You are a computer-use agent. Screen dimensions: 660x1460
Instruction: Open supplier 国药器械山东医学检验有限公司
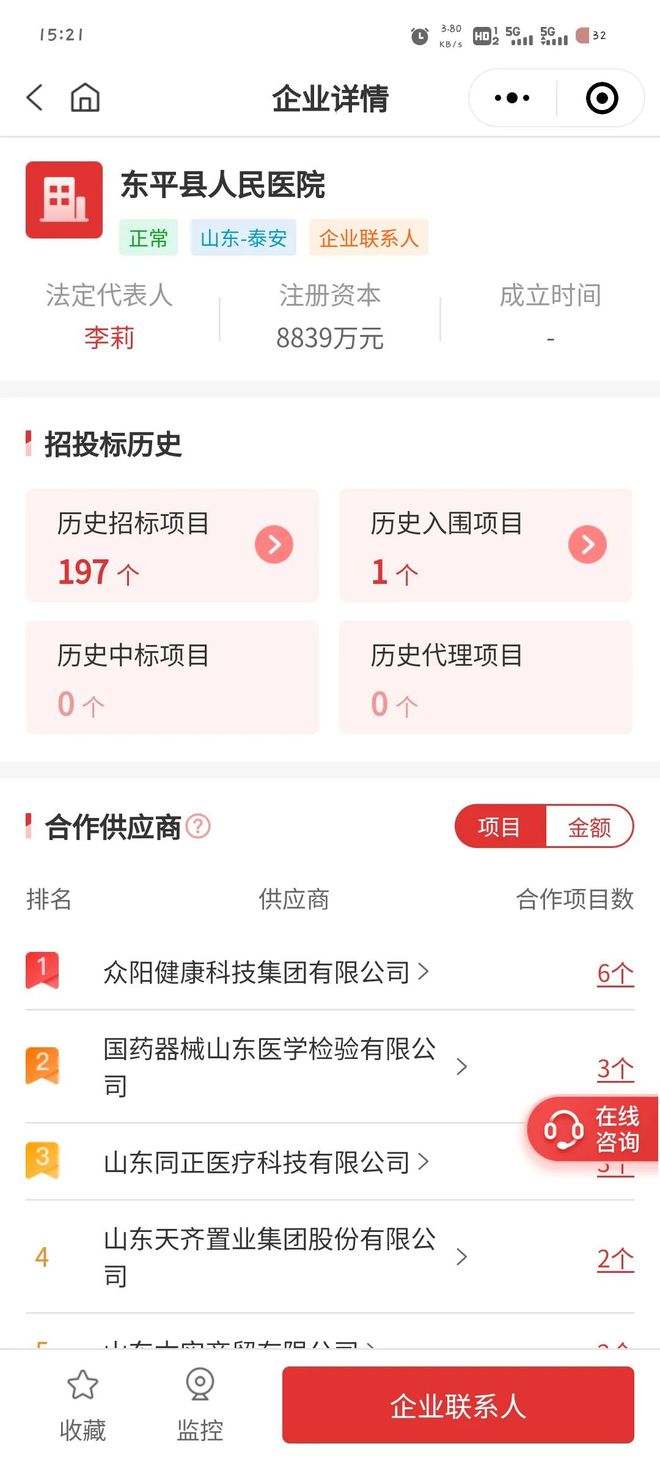coord(285,1067)
